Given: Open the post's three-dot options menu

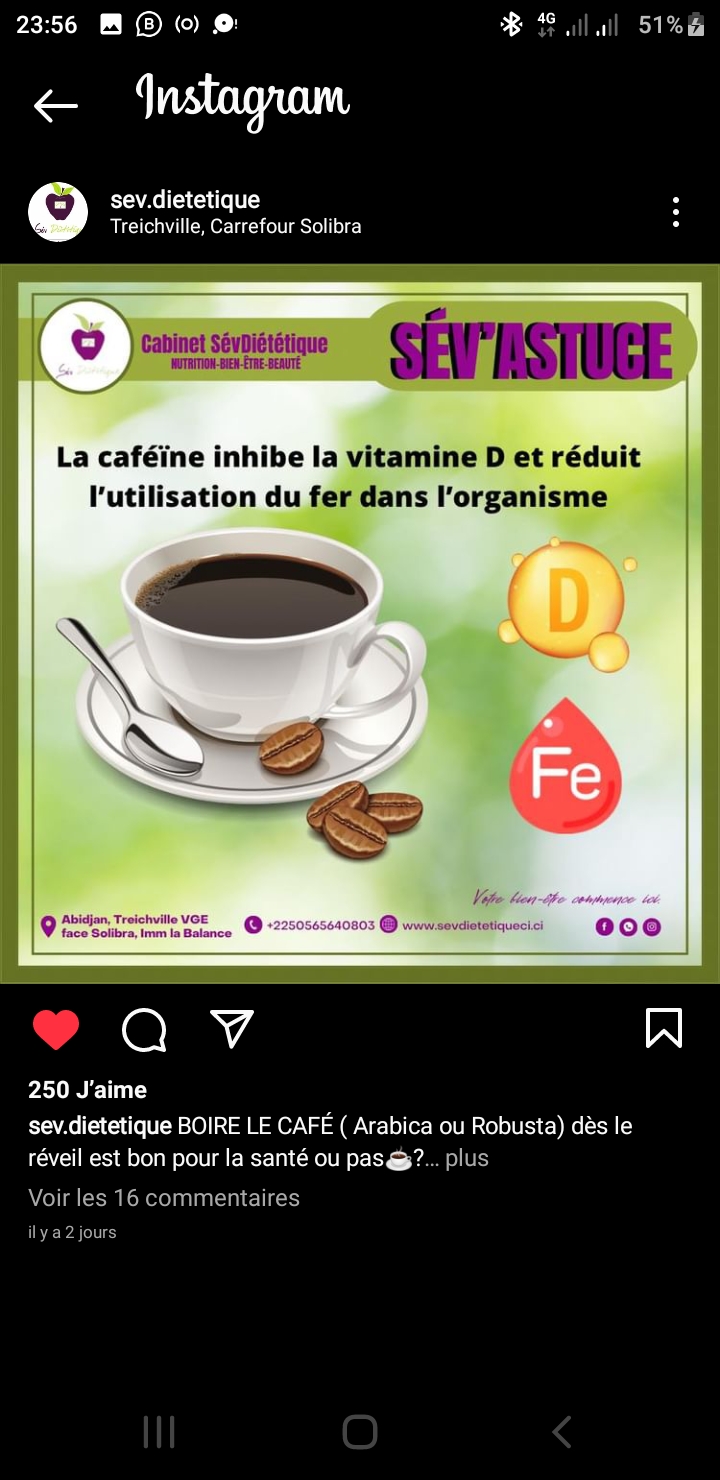Looking at the screenshot, I should 676,212.
